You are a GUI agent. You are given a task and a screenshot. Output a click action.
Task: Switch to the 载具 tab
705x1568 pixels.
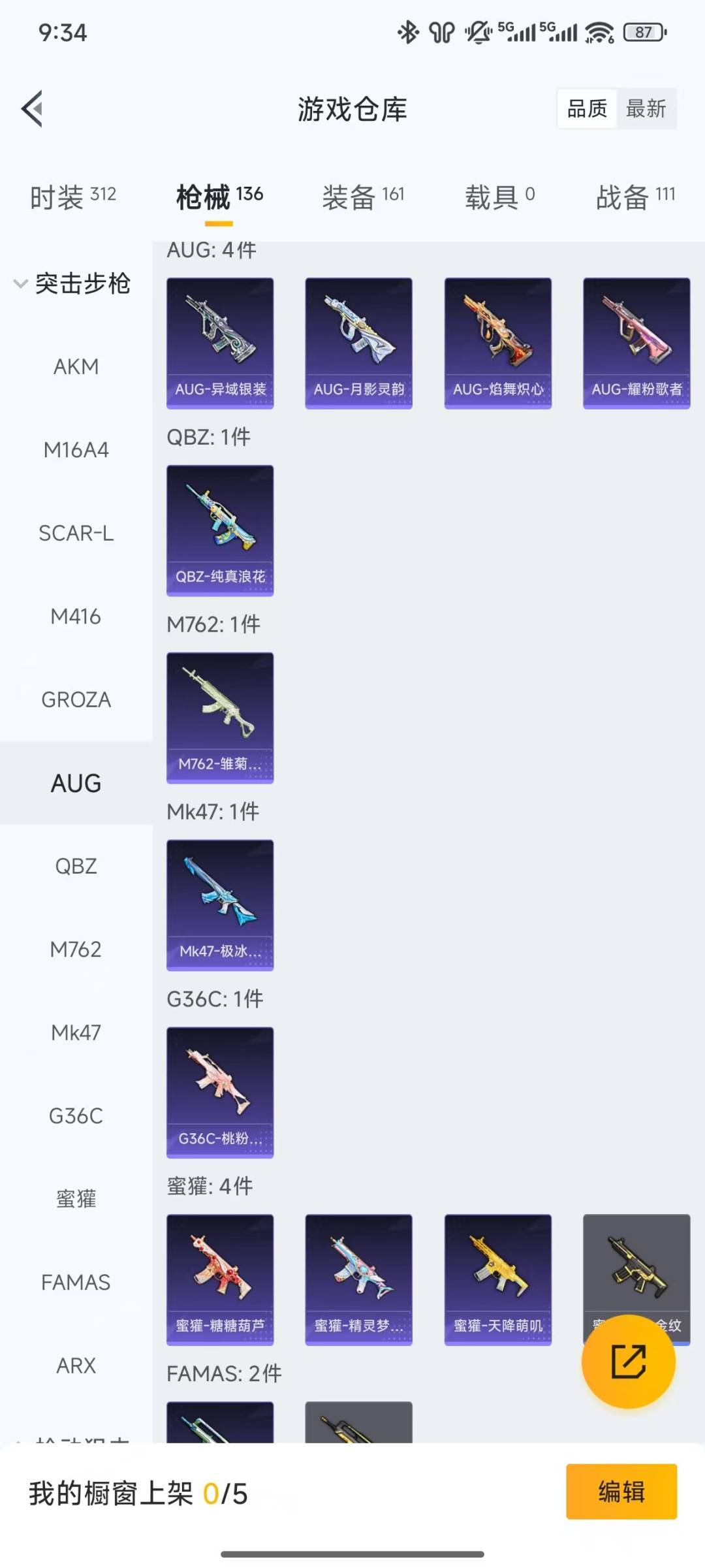[499, 196]
